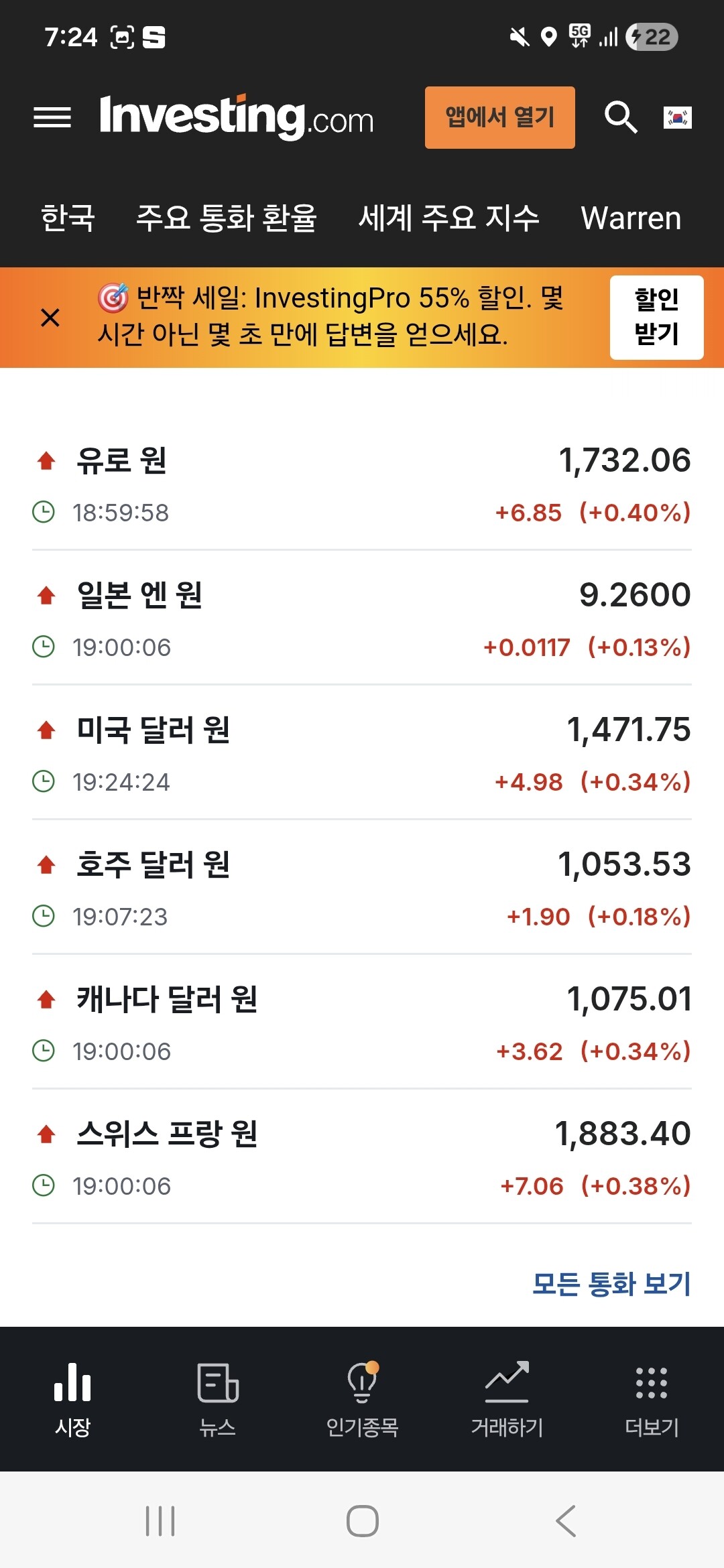Follow the 모든 통화 보기 link
Screen dimensions: 724x1568
pos(611,1283)
